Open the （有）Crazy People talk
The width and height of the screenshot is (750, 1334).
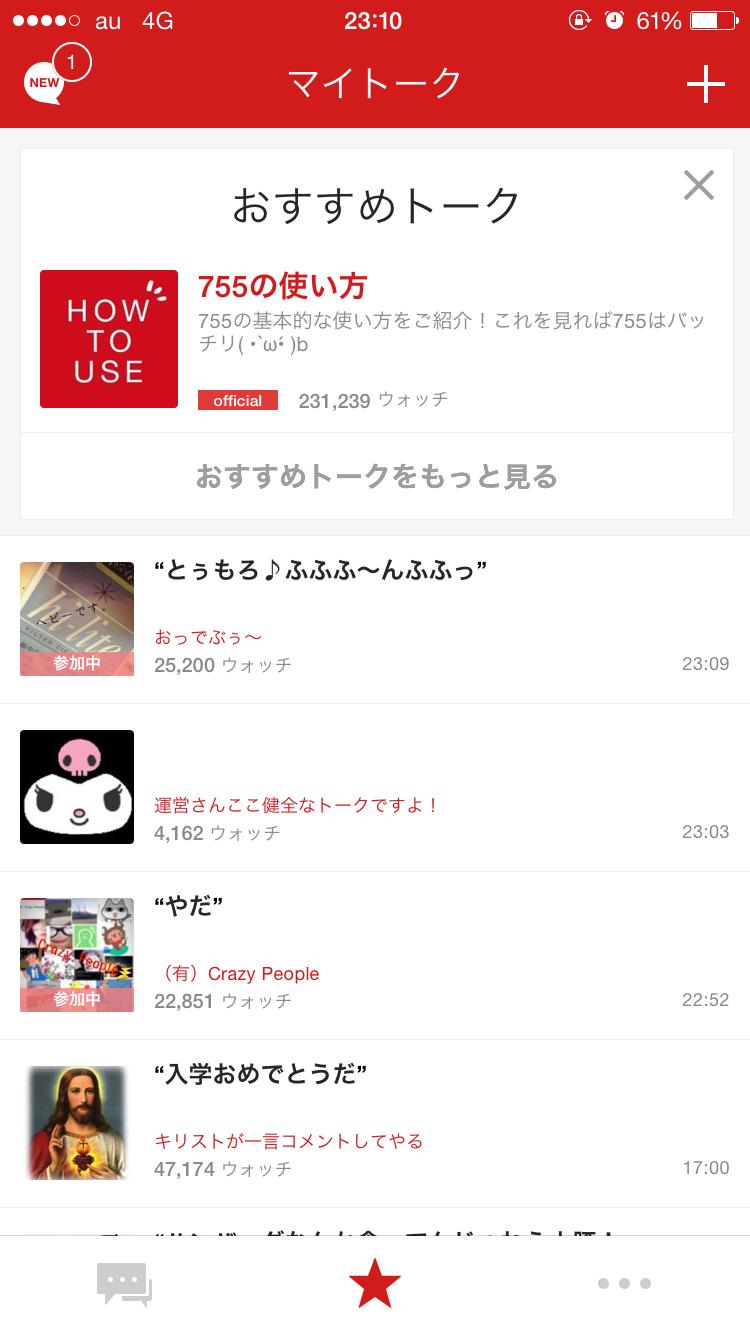375,956
